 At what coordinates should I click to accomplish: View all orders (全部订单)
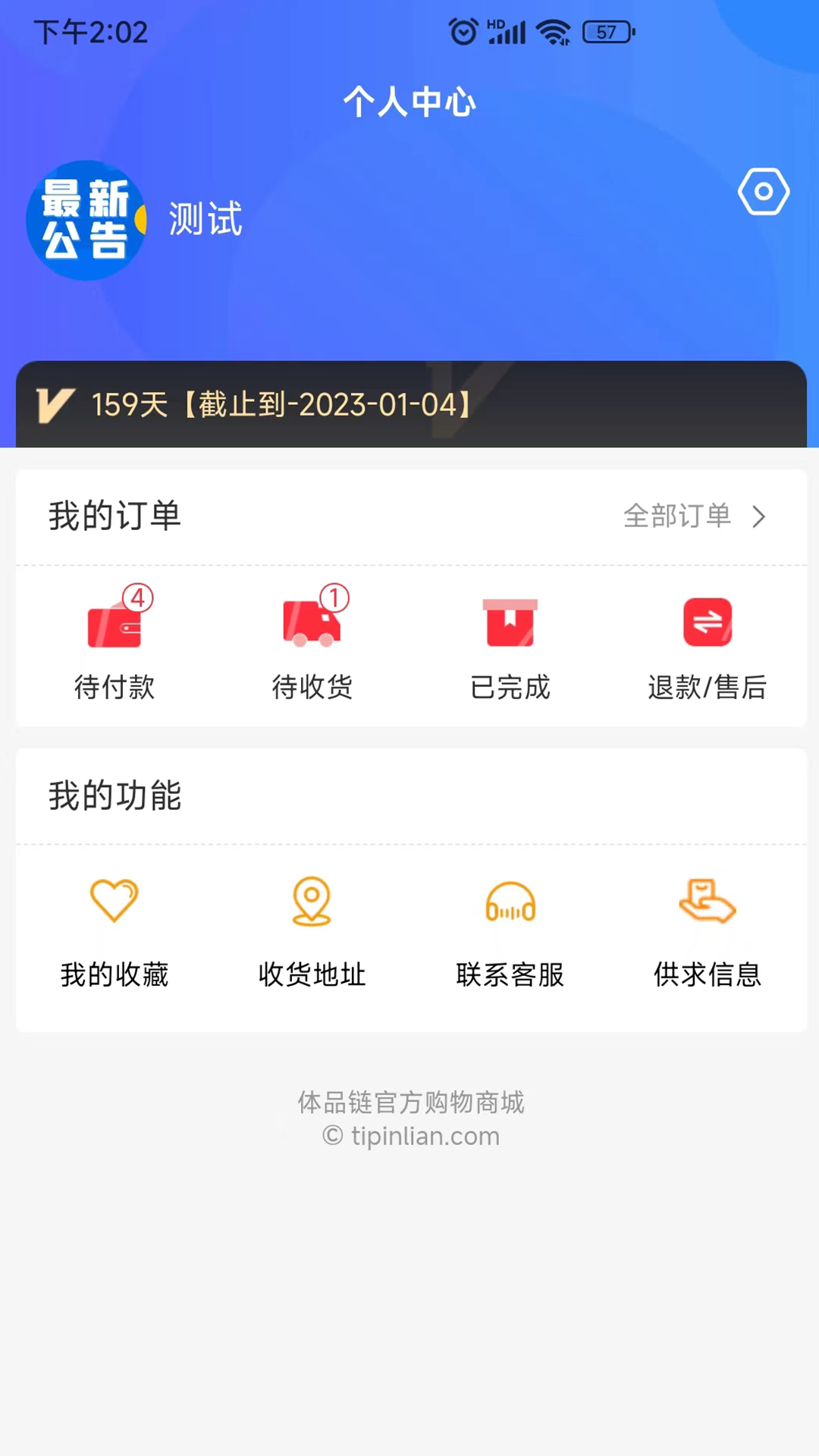[x=694, y=516]
